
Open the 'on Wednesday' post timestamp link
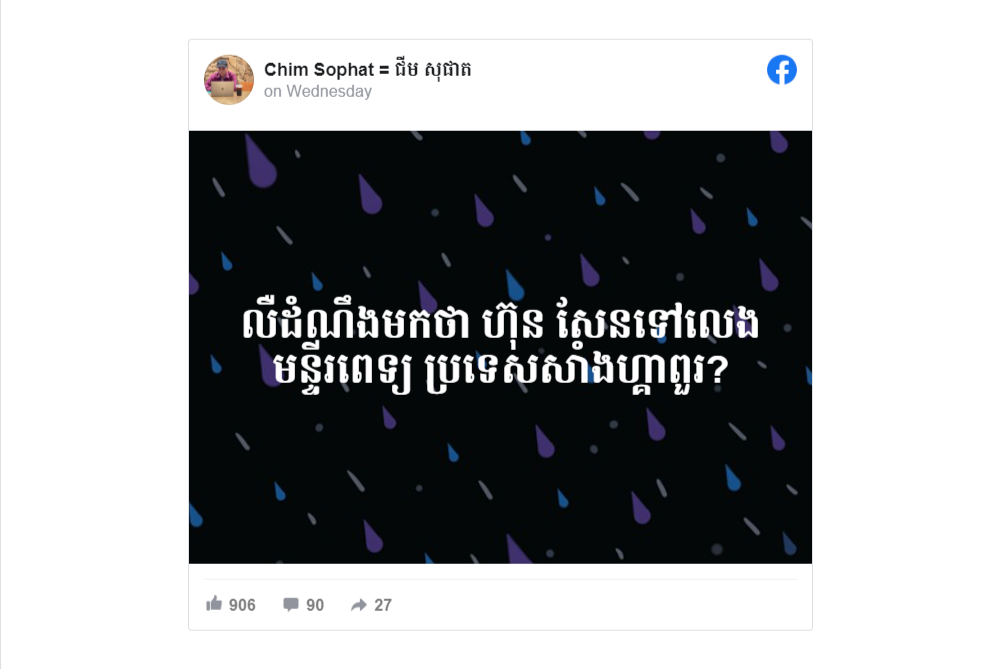pos(318,92)
